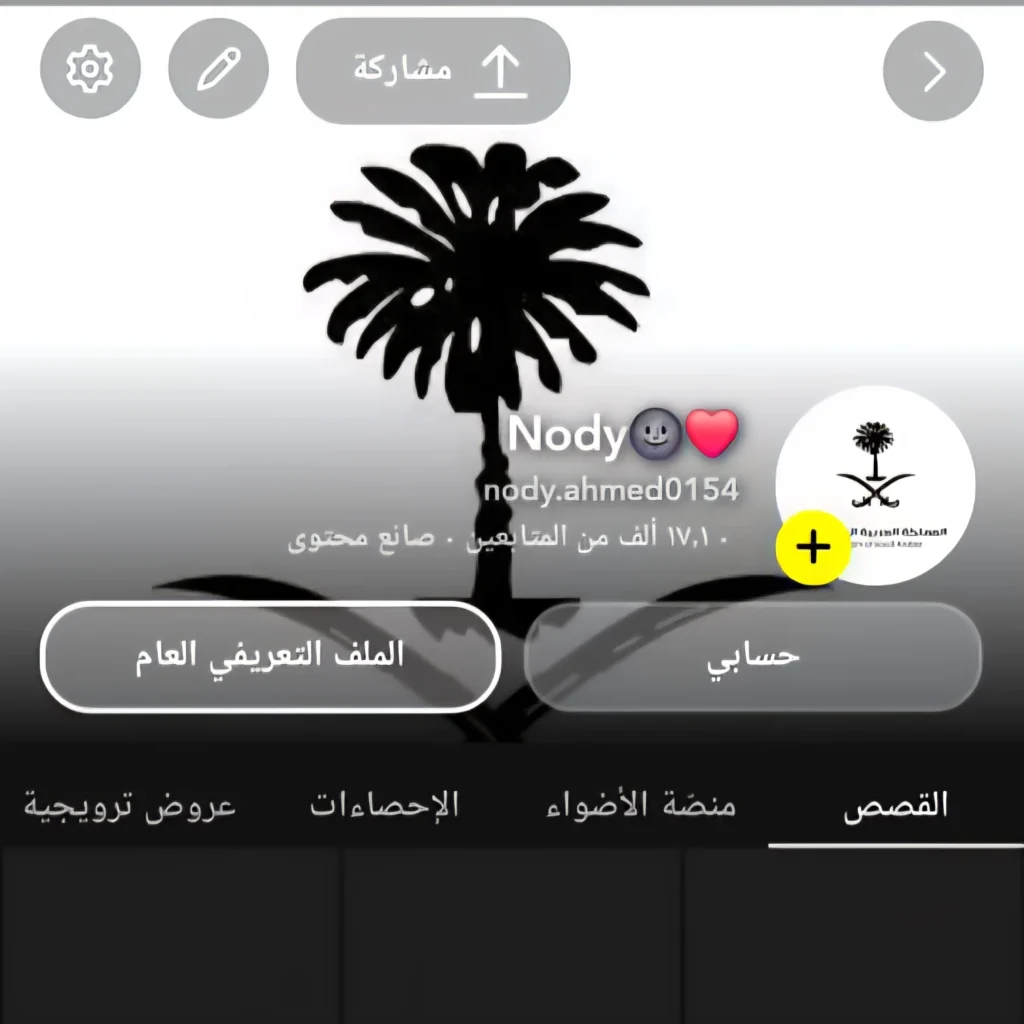
Task: View the عروض ترويجية promotions tab
Action: point(130,806)
